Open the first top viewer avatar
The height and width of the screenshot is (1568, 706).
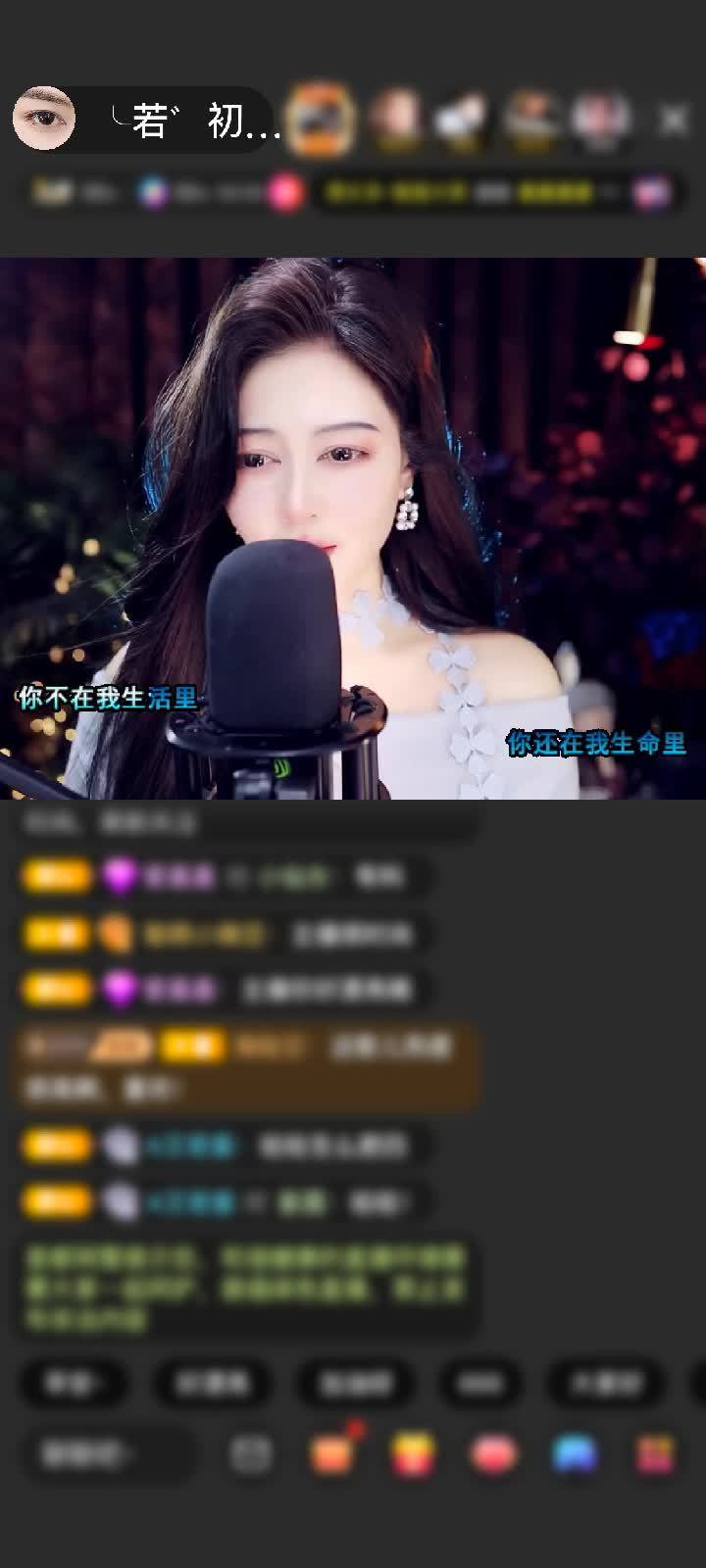[323, 120]
